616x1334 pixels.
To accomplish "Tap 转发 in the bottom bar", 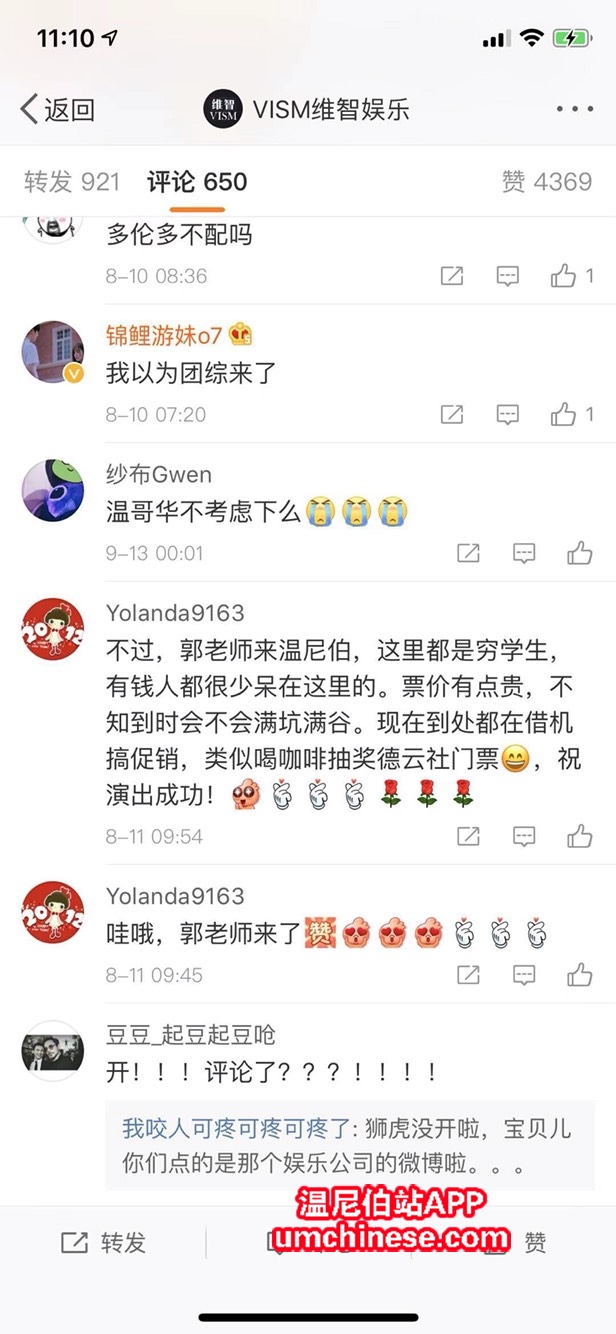I will 103,1242.
